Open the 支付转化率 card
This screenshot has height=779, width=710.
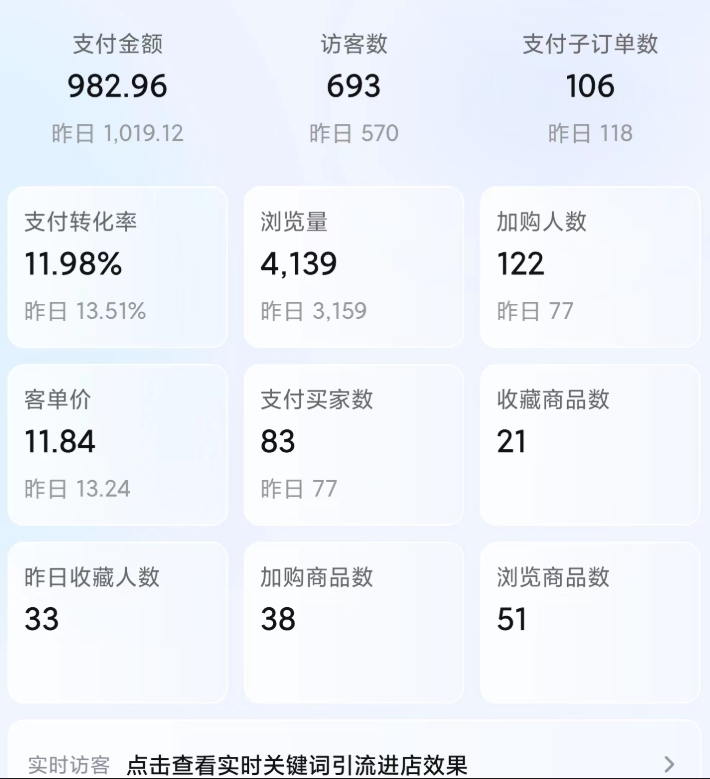click(118, 267)
